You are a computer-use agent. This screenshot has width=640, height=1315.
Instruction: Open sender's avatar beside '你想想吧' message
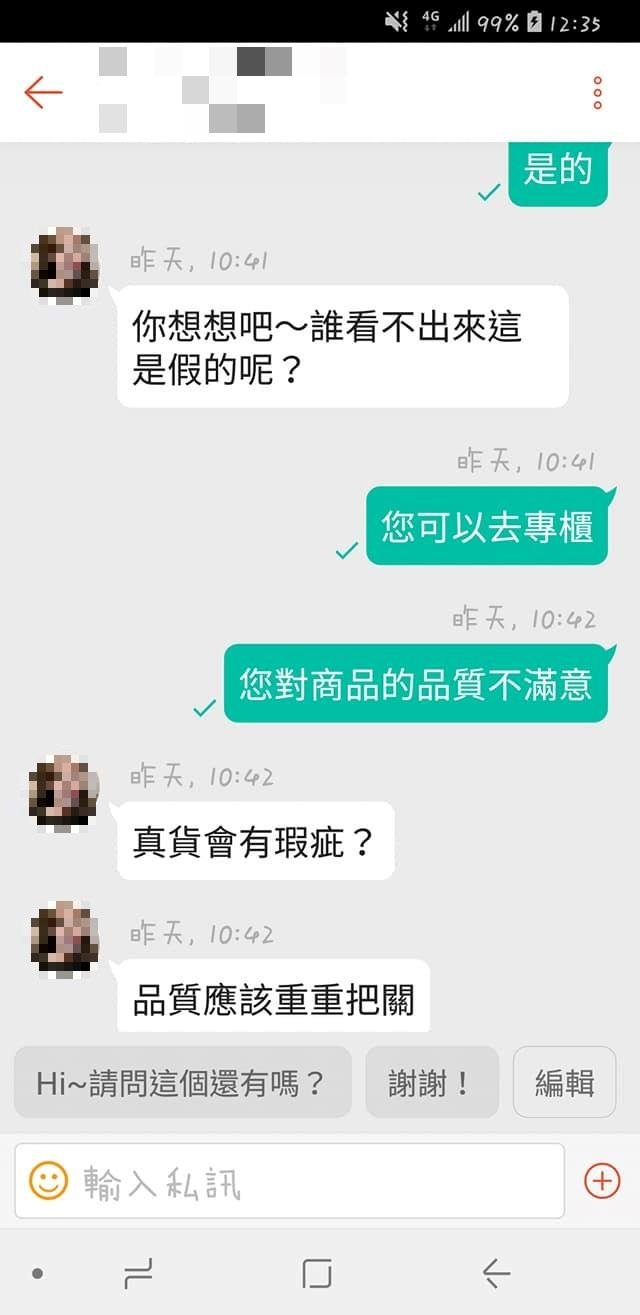64,265
